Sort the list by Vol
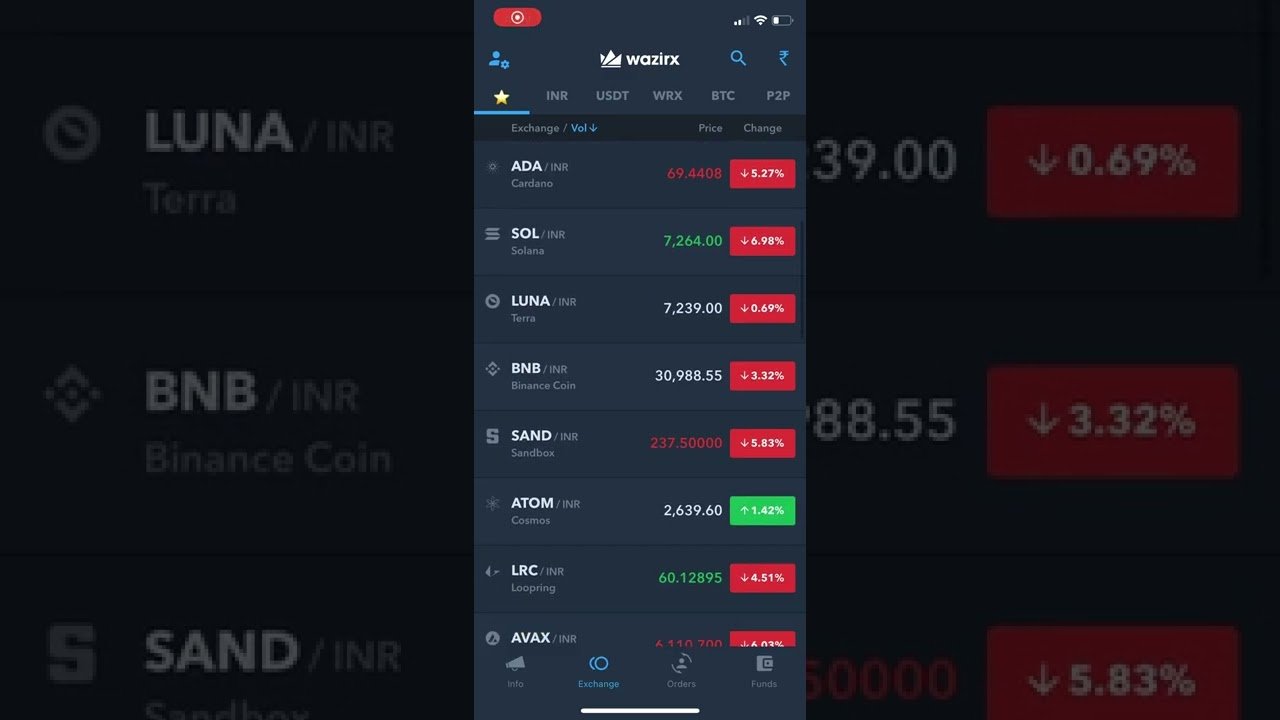 pyautogui.click(x=584, y=128)
